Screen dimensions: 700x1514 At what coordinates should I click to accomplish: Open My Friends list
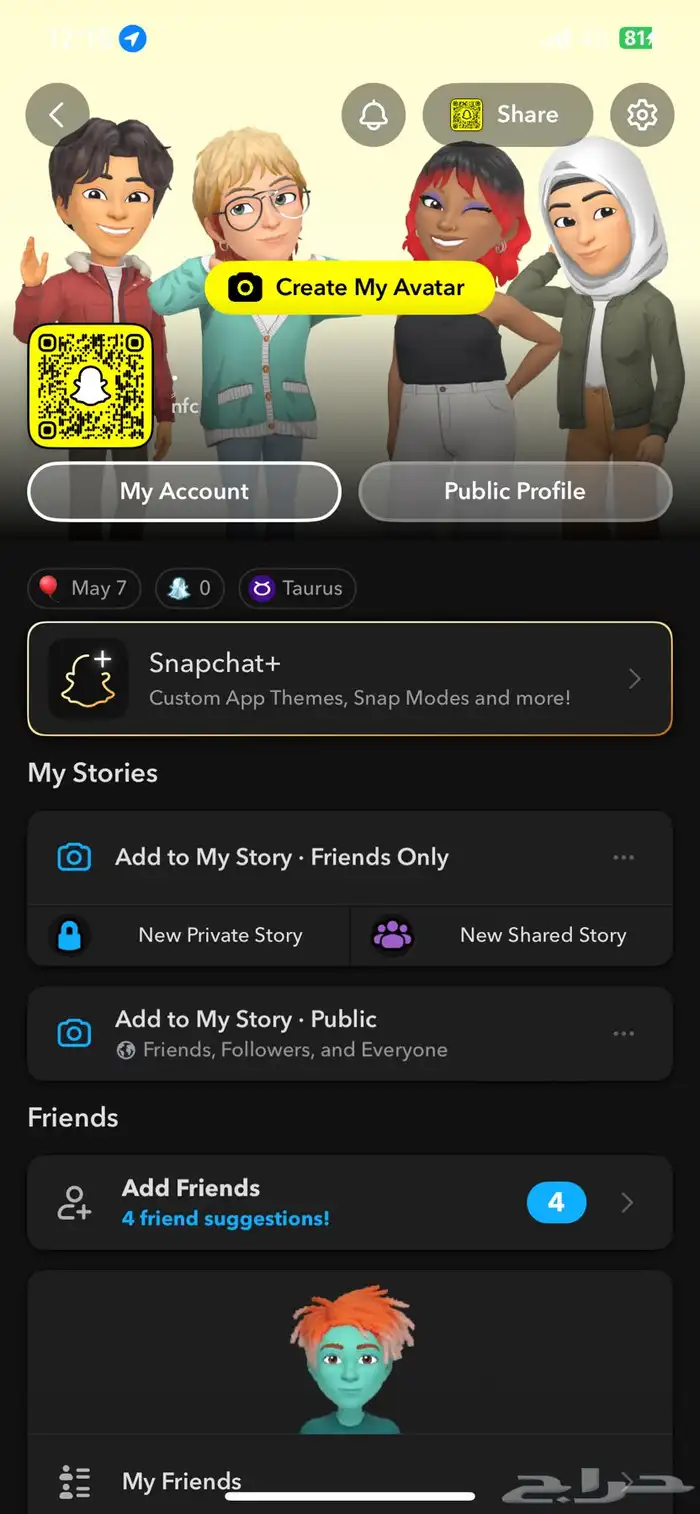(x=181, y=1480)
